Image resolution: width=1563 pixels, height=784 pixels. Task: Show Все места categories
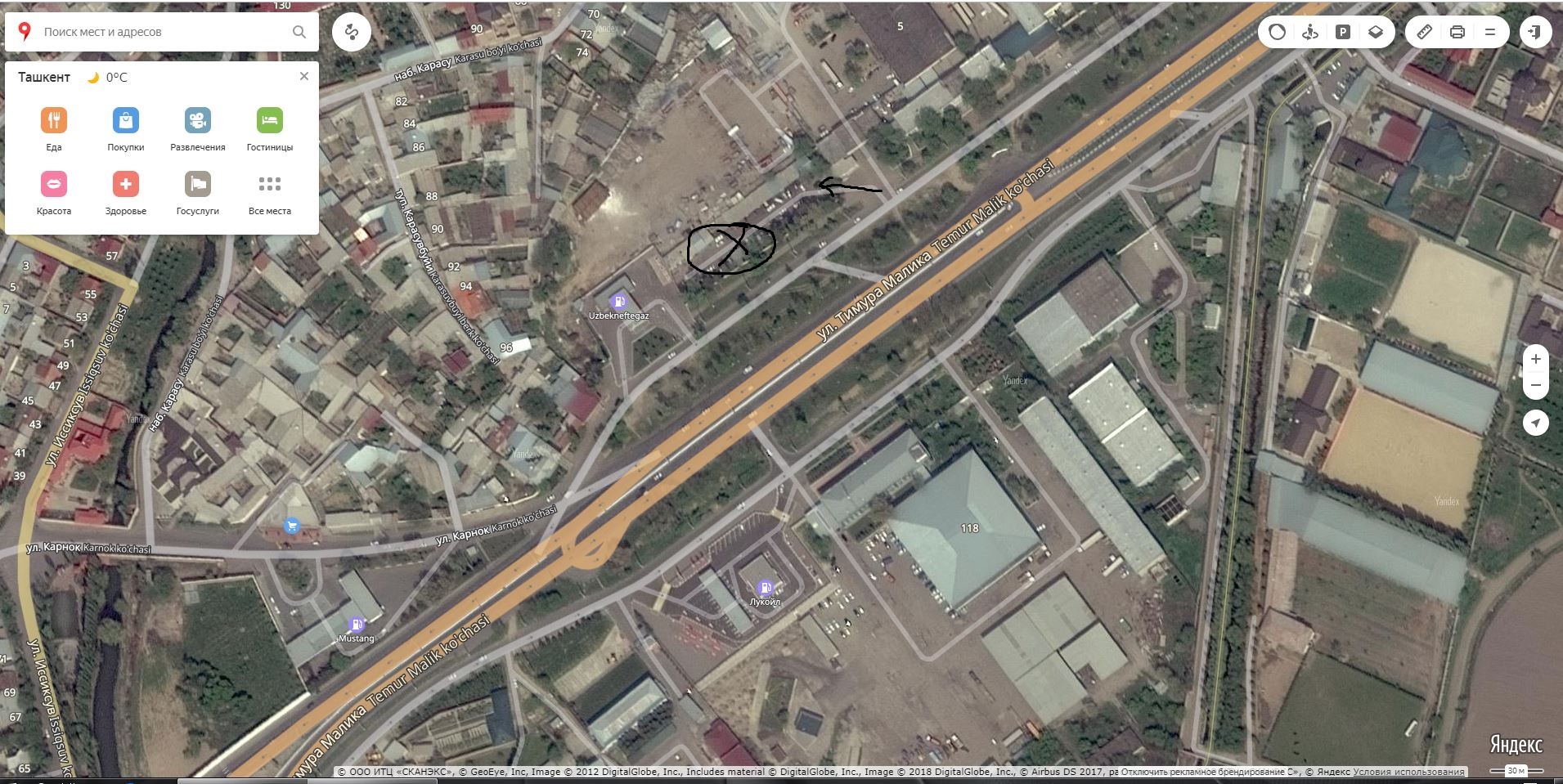(269, 185)
